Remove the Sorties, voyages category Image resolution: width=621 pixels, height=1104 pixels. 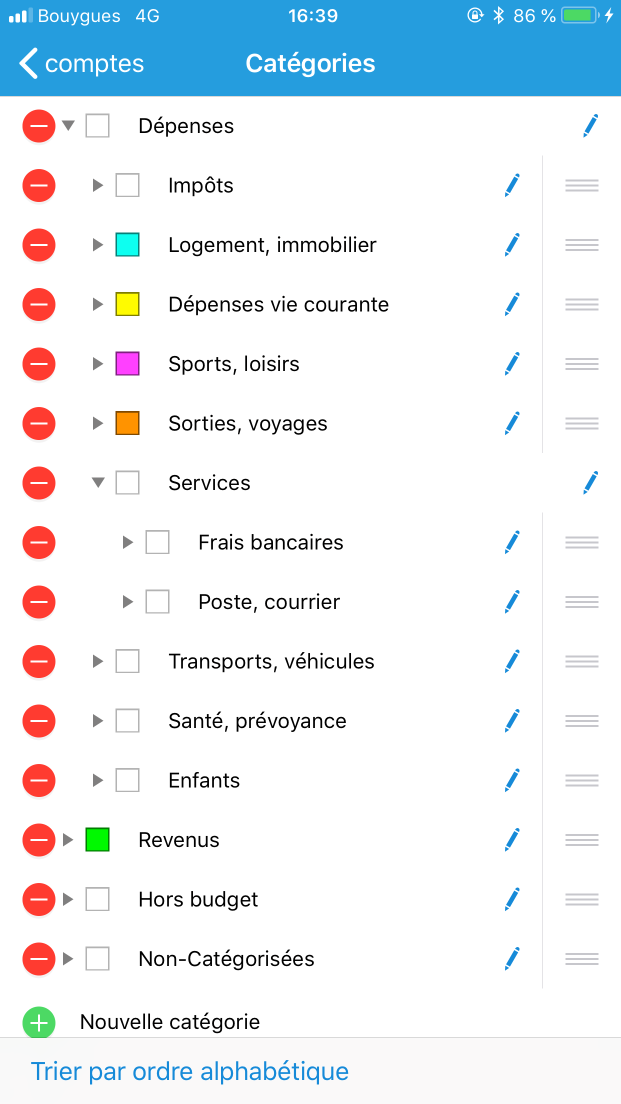(39, 424)
